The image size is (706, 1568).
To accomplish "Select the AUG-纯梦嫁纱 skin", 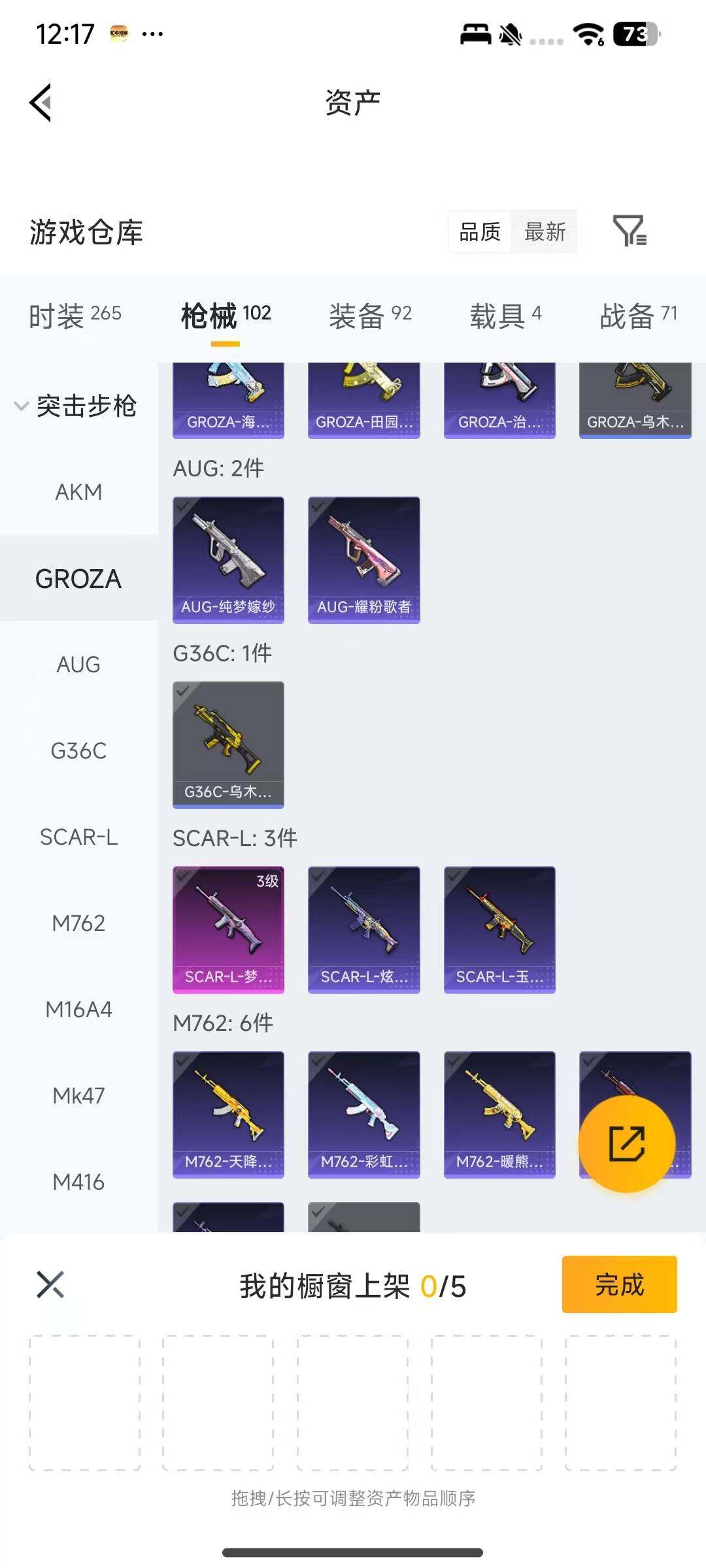I will pyautogui.click(x=228, y=559).
